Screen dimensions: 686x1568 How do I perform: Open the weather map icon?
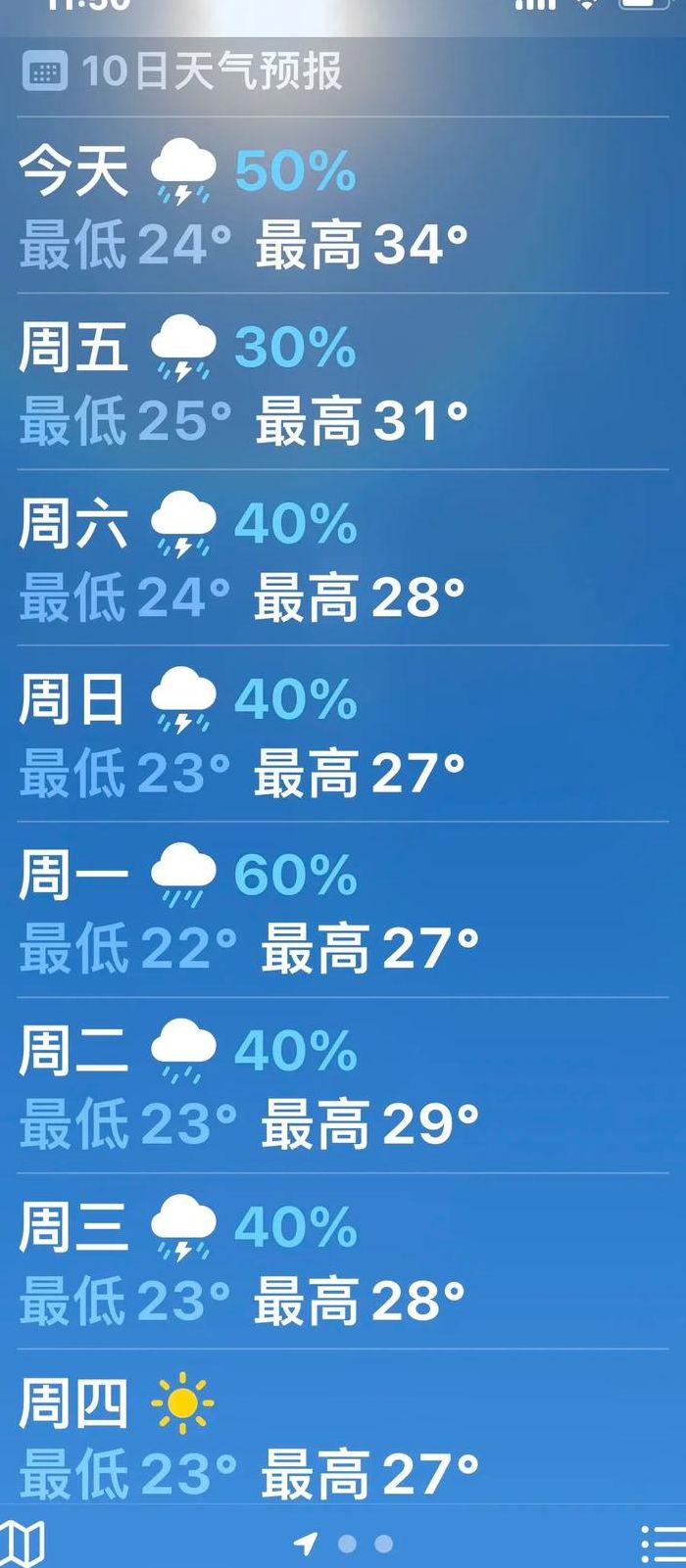pyautogui.click(x=22, y=1544)
